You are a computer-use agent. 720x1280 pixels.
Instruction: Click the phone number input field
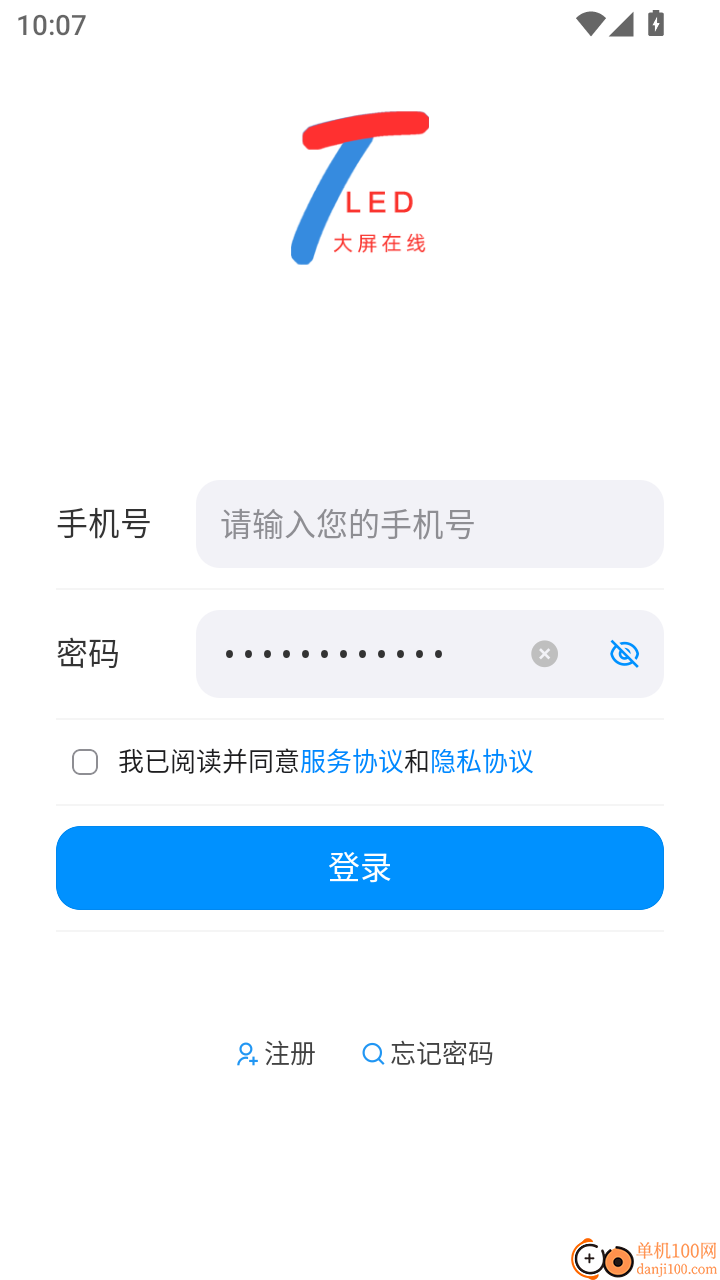click(x=430, y=524)
